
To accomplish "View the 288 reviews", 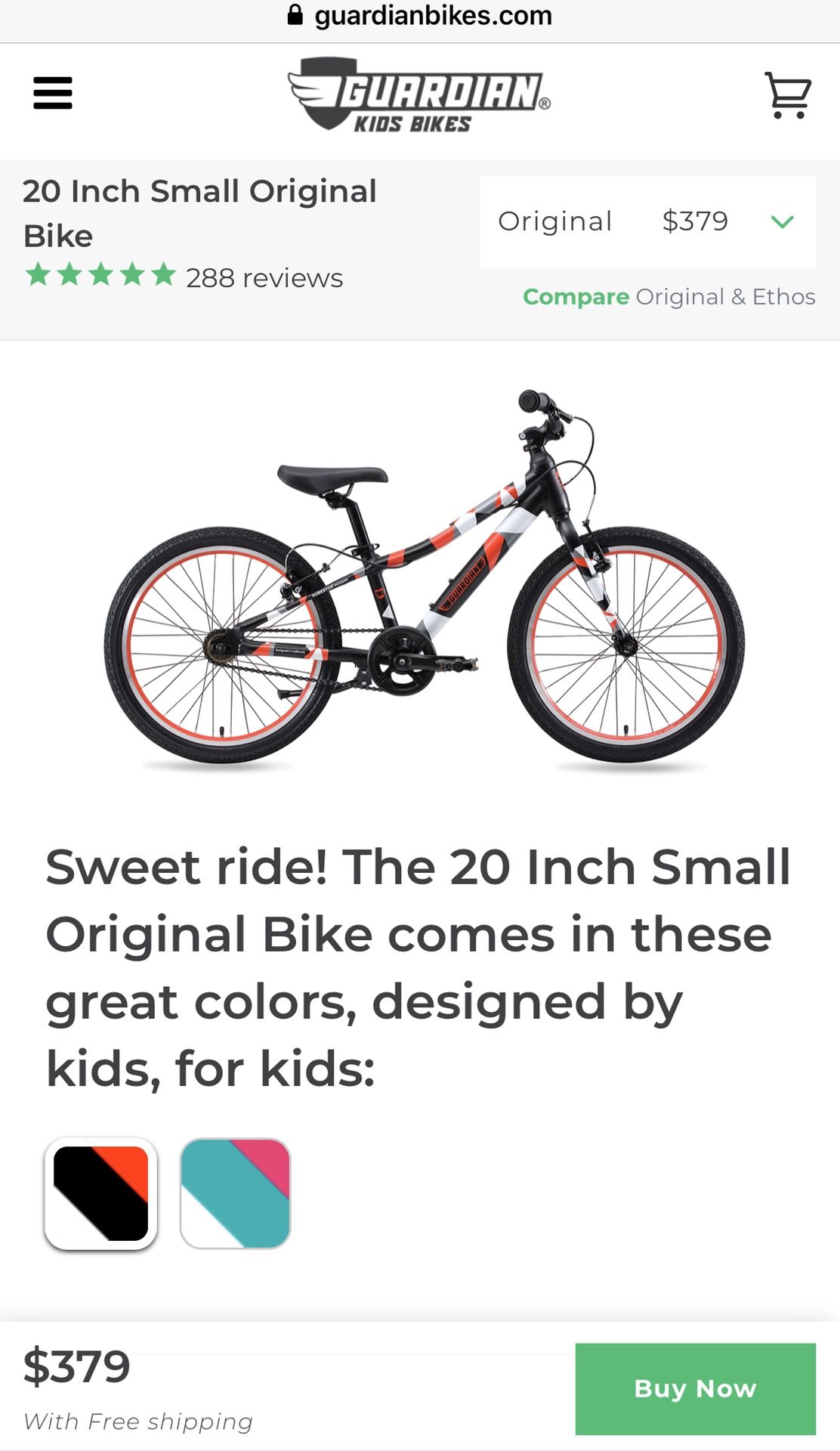I will pos(264,278).
